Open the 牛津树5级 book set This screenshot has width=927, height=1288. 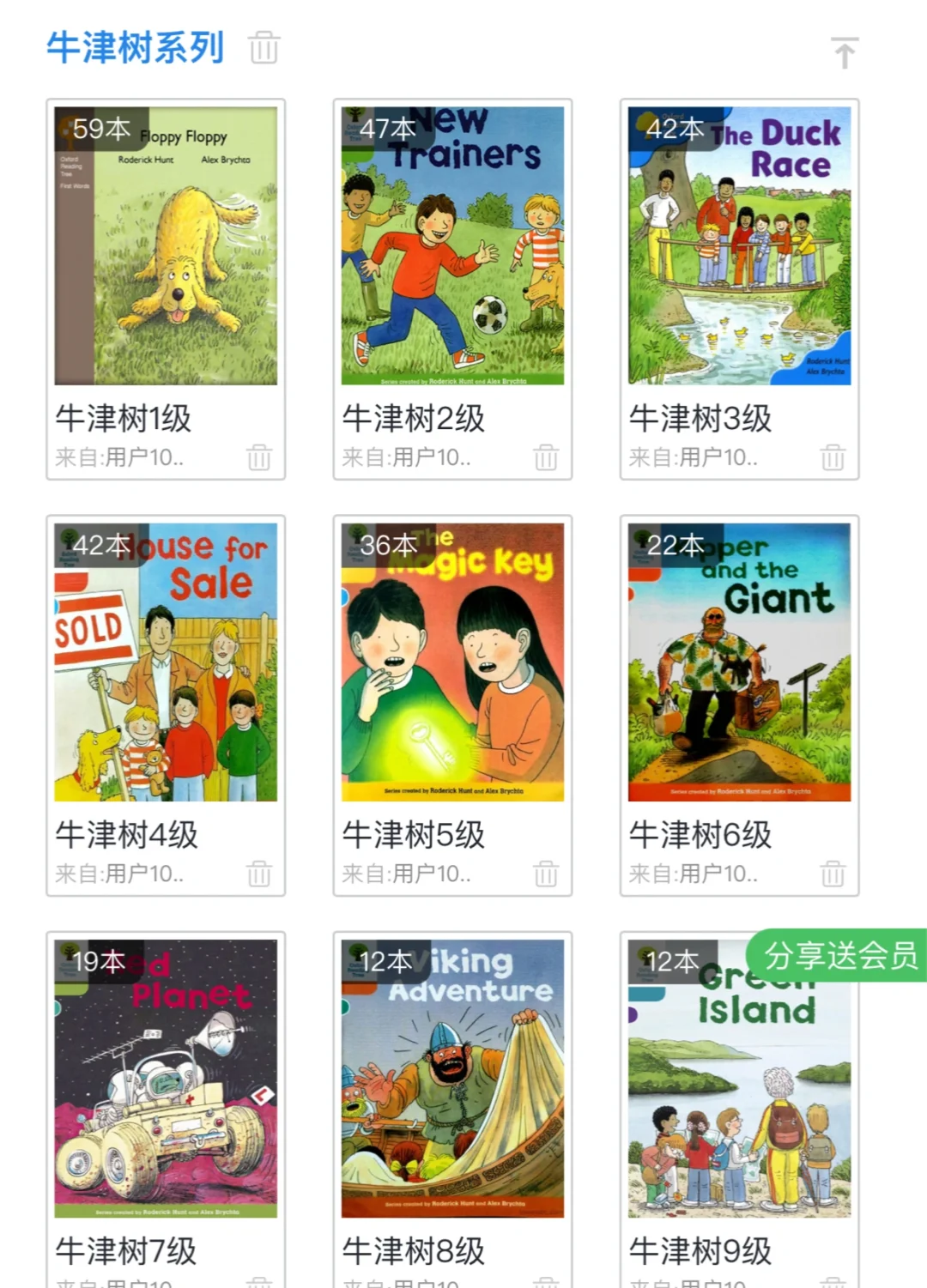click(452, 662)
